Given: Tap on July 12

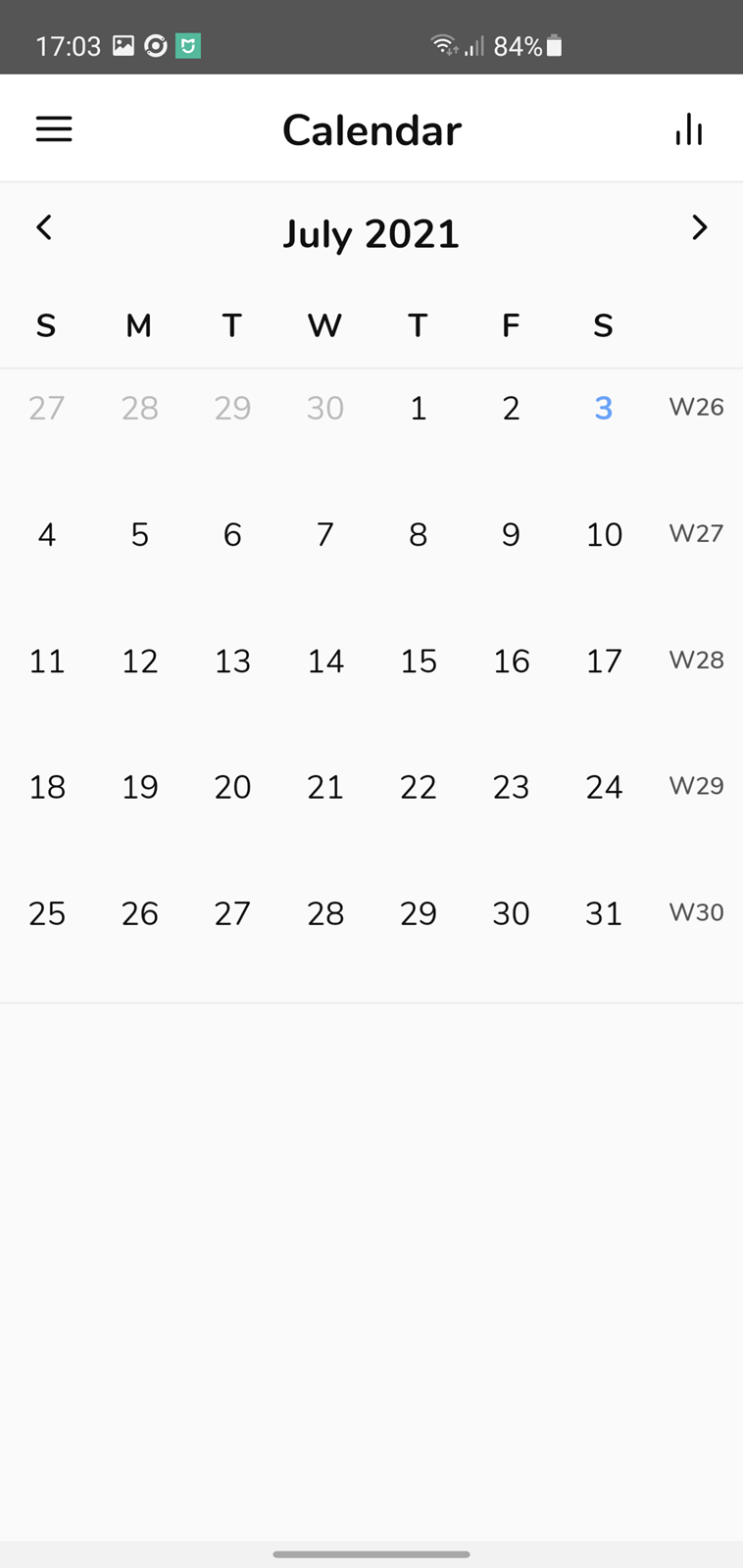Looking at the screenshot, I should tap(139, 661).
